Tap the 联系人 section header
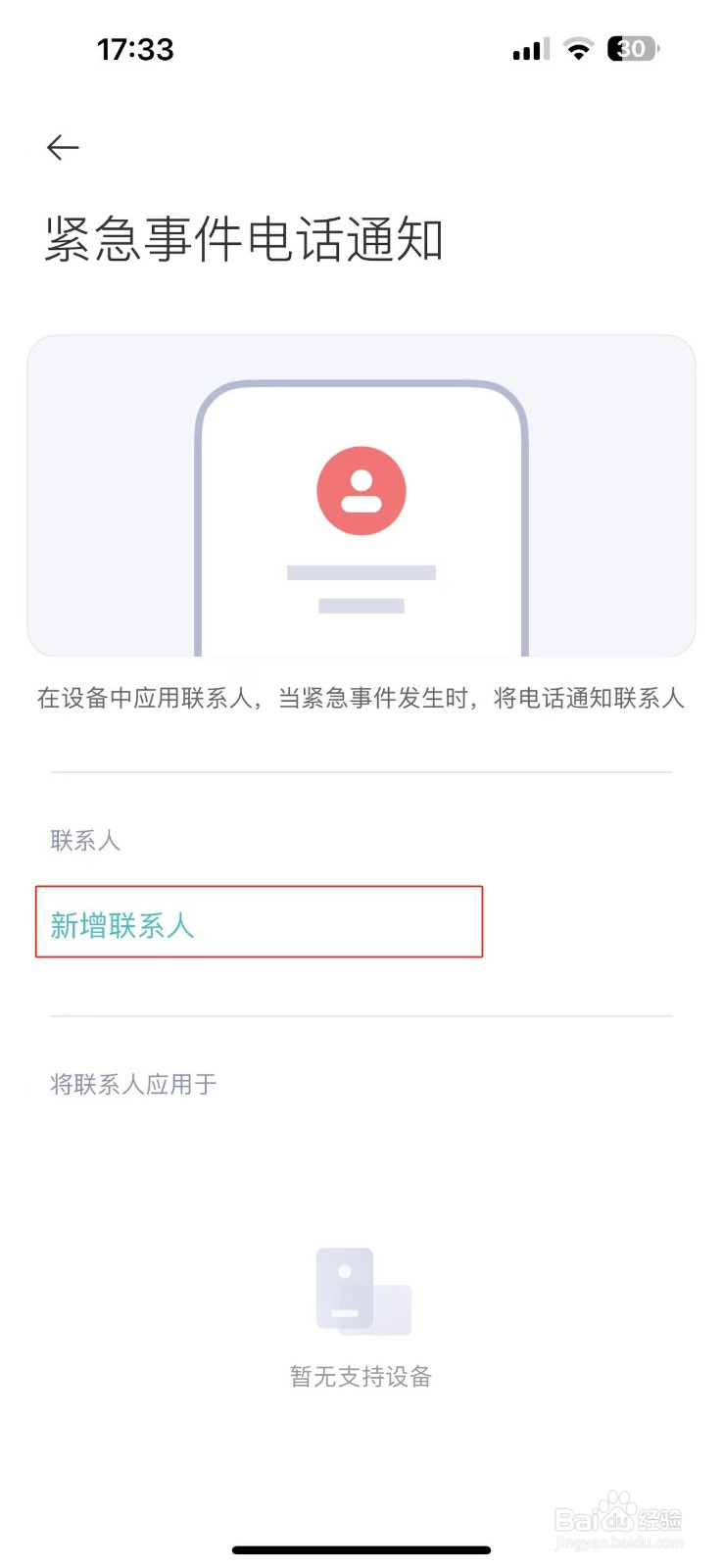 (84, 840)
